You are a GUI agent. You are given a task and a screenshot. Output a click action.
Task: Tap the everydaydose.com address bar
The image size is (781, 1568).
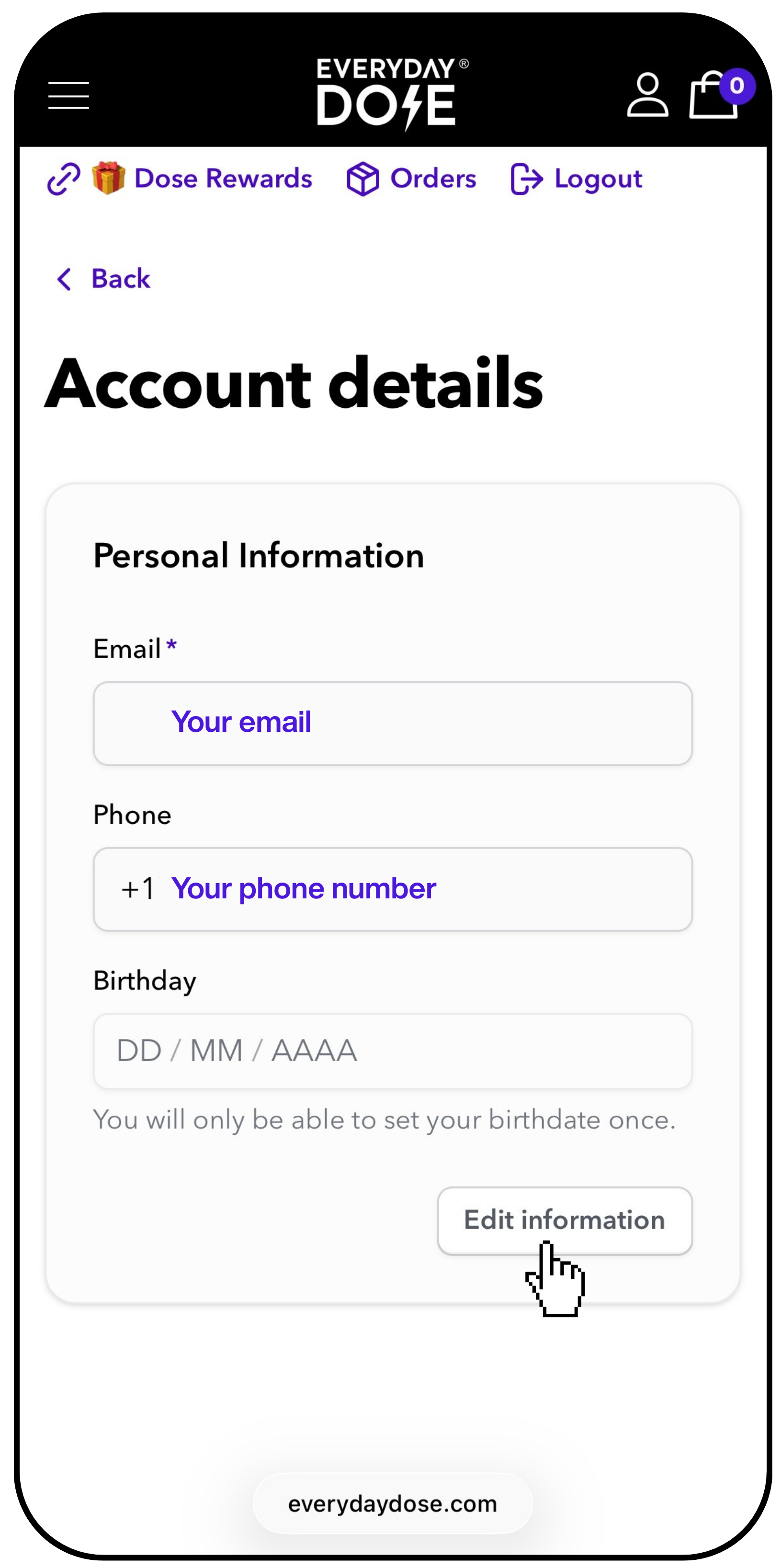392,1503
